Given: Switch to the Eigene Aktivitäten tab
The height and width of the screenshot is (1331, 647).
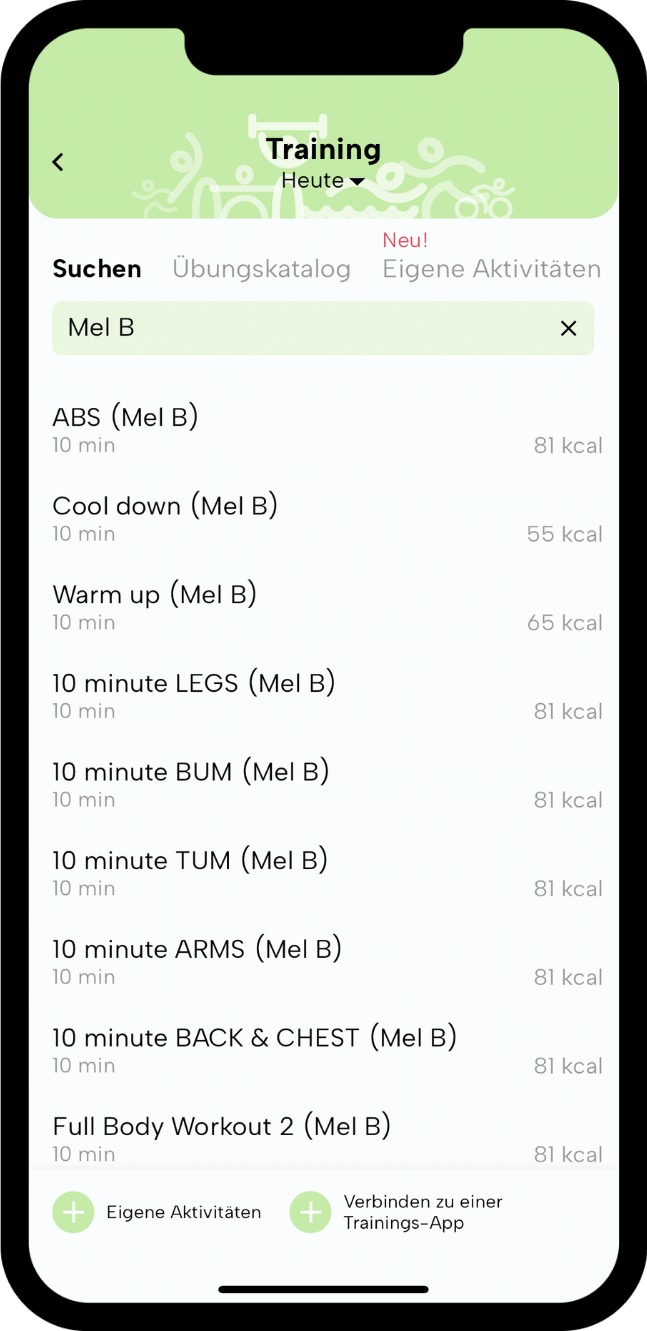Looking at the screenshot, I should coord(491,269).
